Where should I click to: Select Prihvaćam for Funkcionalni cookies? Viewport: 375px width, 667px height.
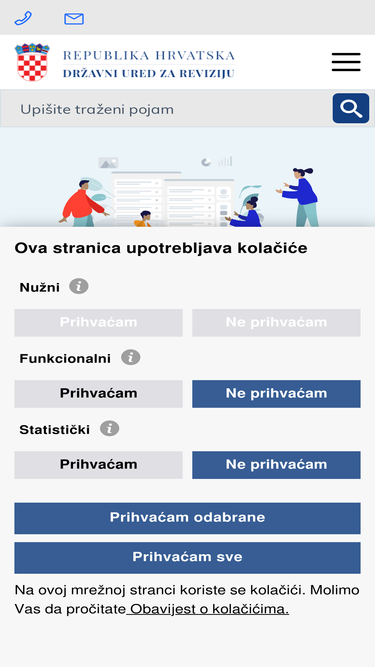click(x=99, y=393)
